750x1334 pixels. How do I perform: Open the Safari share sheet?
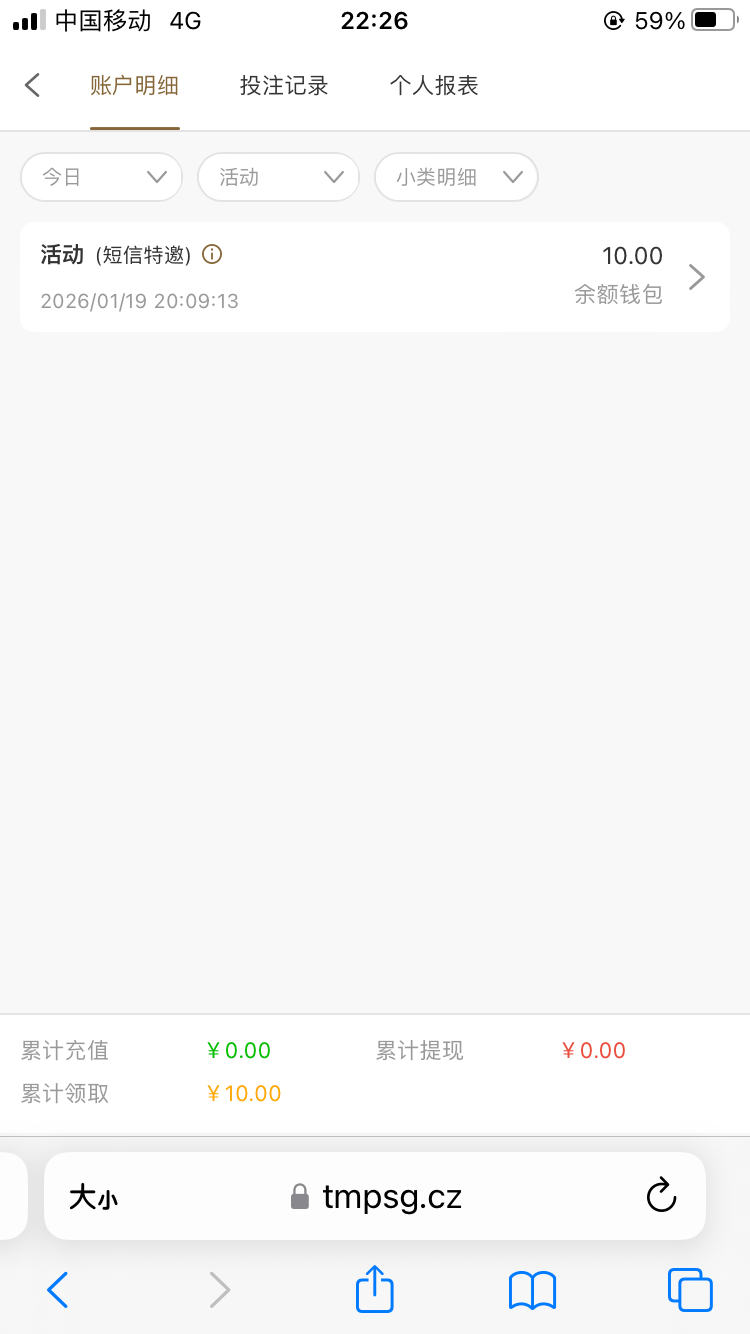(x=375, y=1289)
